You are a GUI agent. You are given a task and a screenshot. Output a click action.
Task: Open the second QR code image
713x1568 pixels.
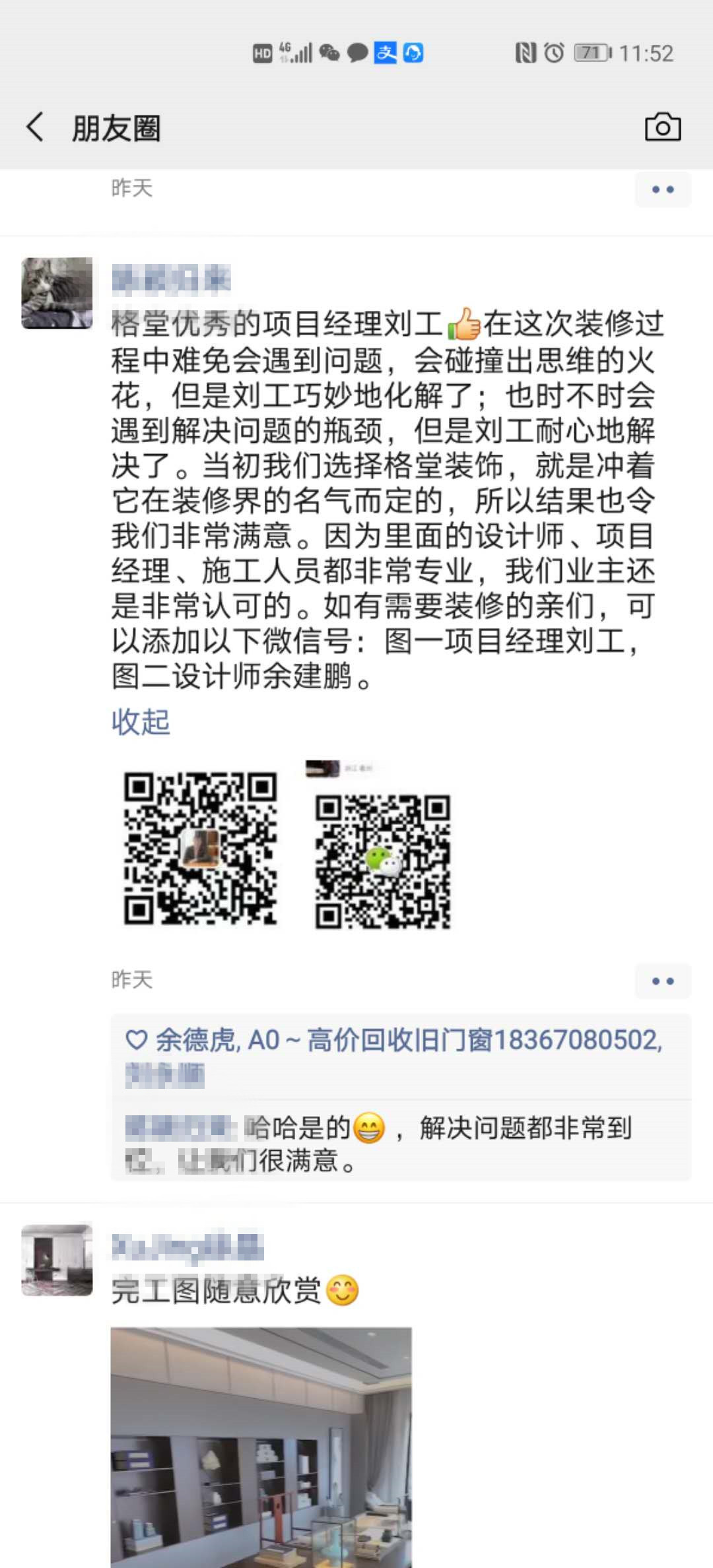tap(382, 848)
